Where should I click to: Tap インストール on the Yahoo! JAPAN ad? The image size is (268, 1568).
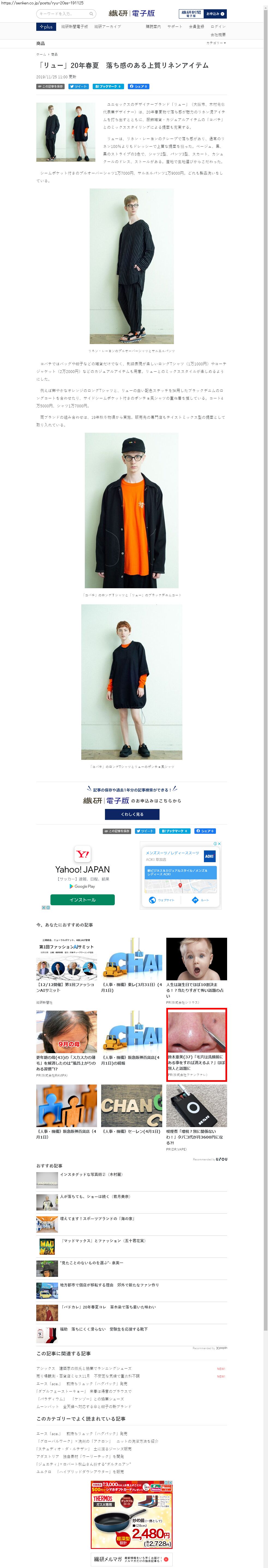tap(82, 900)
